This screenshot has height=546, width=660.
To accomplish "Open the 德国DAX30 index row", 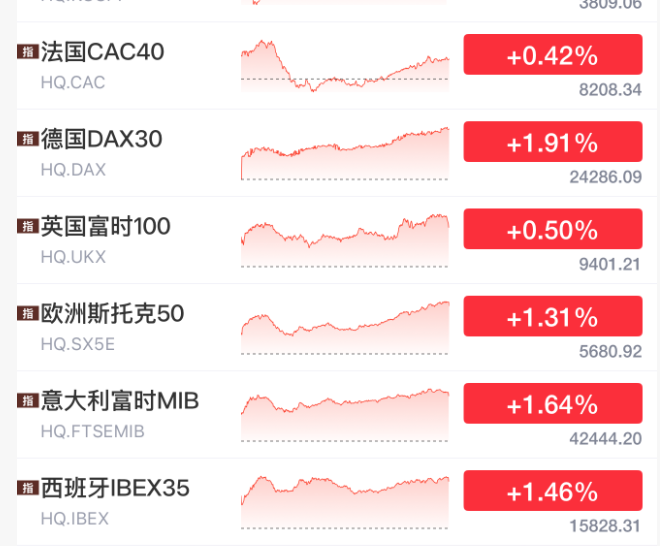I will pos(101,139).
